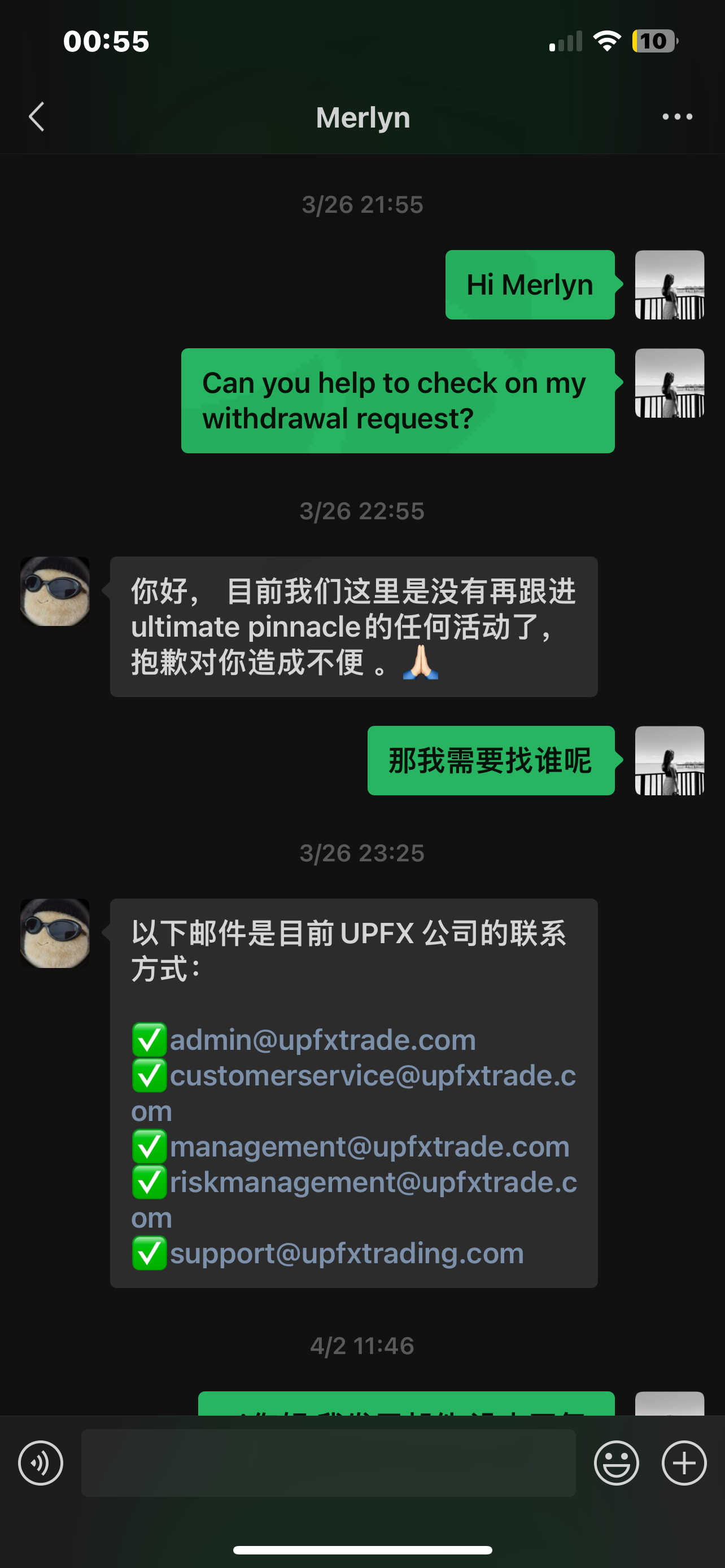This screenshot has width=725, height=1568.
Task: Open your avatar next to "Hi Merlyn"
Action: pos(669,285)
